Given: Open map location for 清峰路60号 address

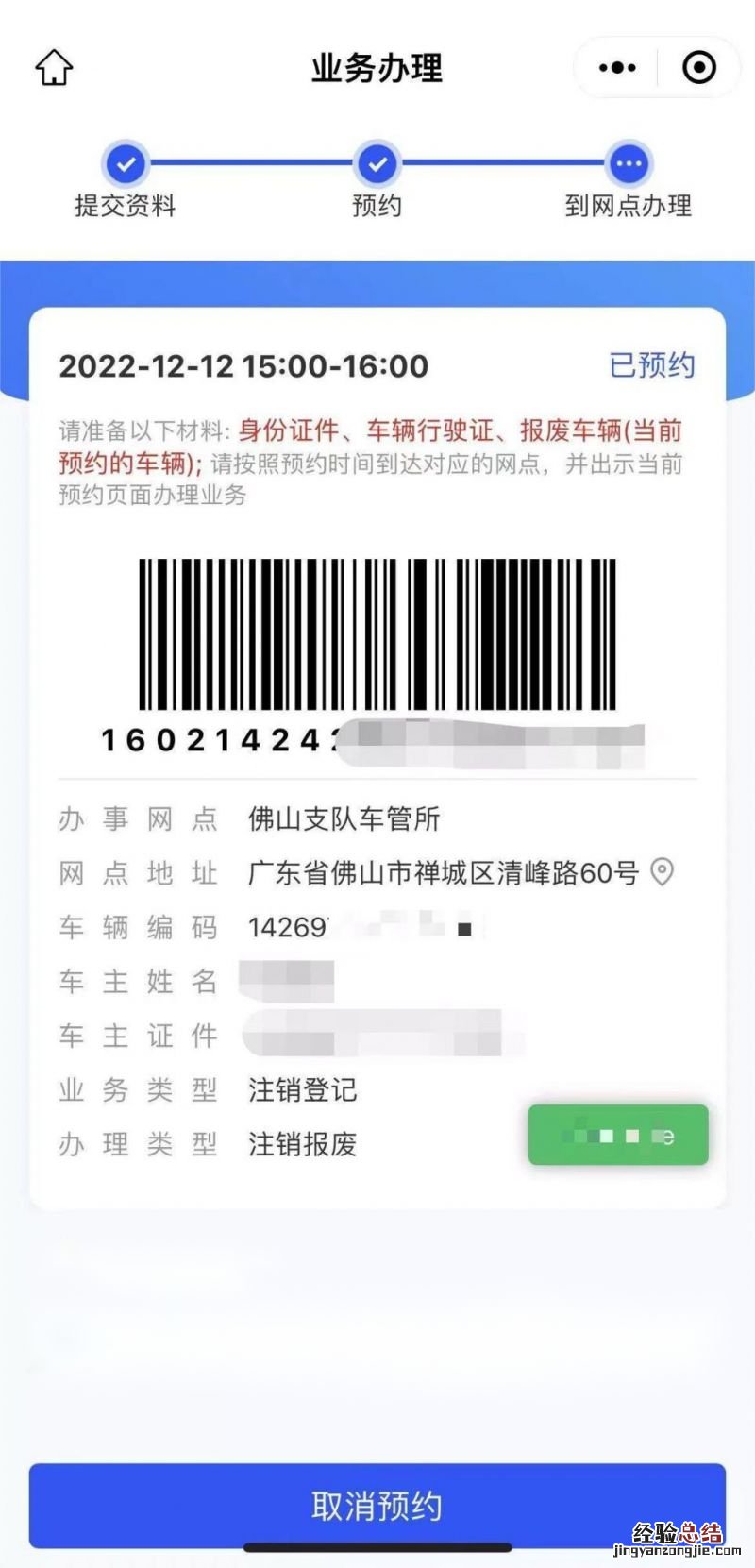Looking at the screenshot, I should coord(663,872).
